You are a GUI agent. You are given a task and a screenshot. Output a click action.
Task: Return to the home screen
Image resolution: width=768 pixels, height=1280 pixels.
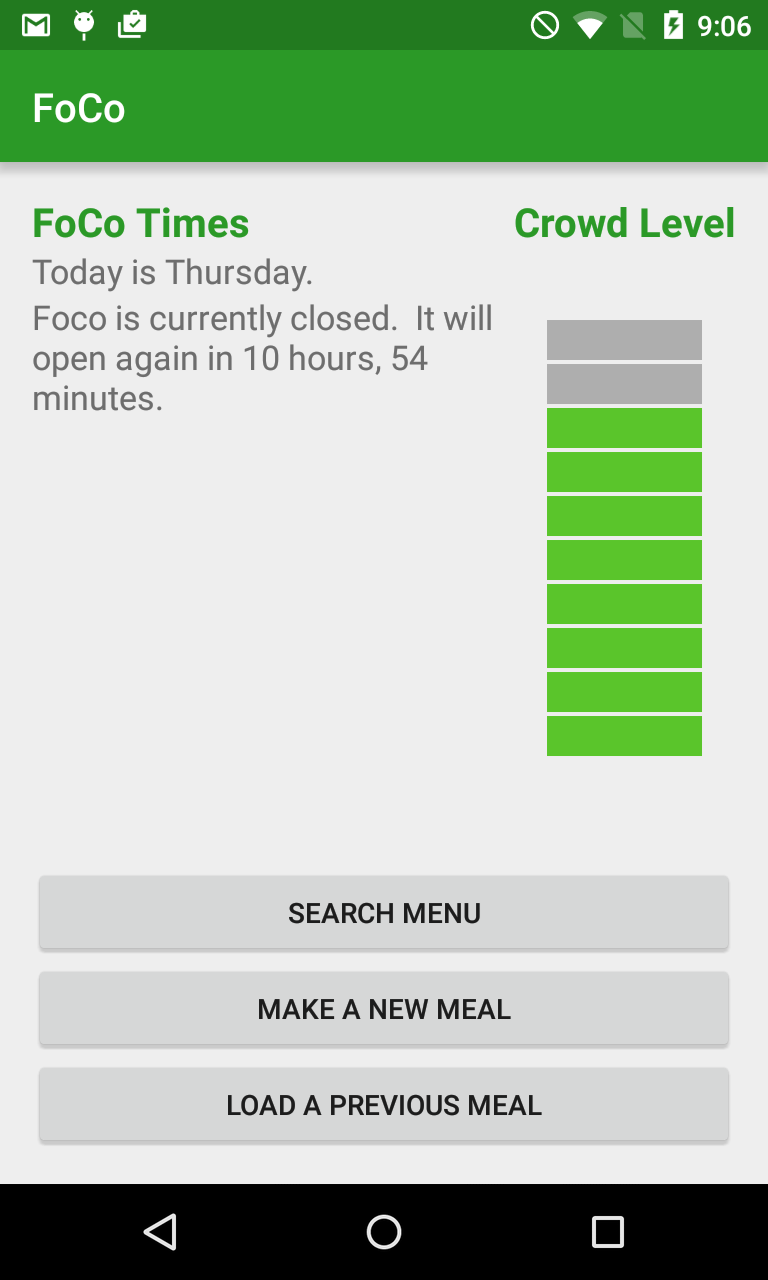tap(384, 1232)
